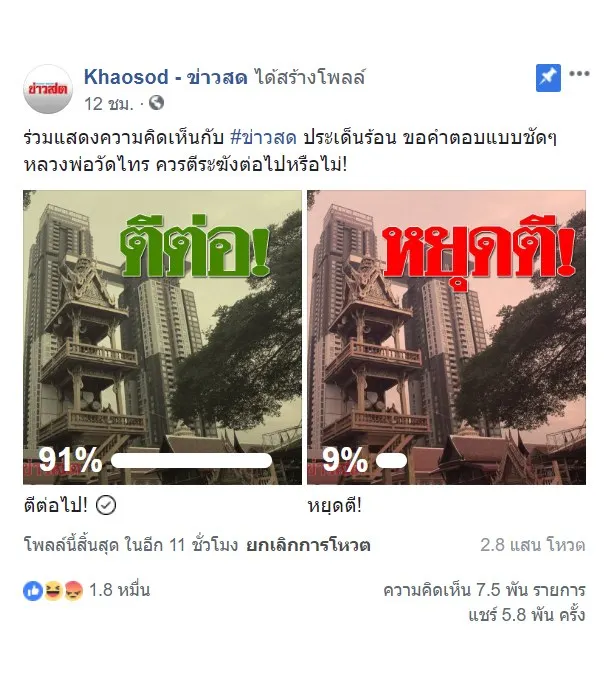This screenshot has height=691, width=613.
Task: Open the Khaosod page profile picture
Action: click(47, 88)
